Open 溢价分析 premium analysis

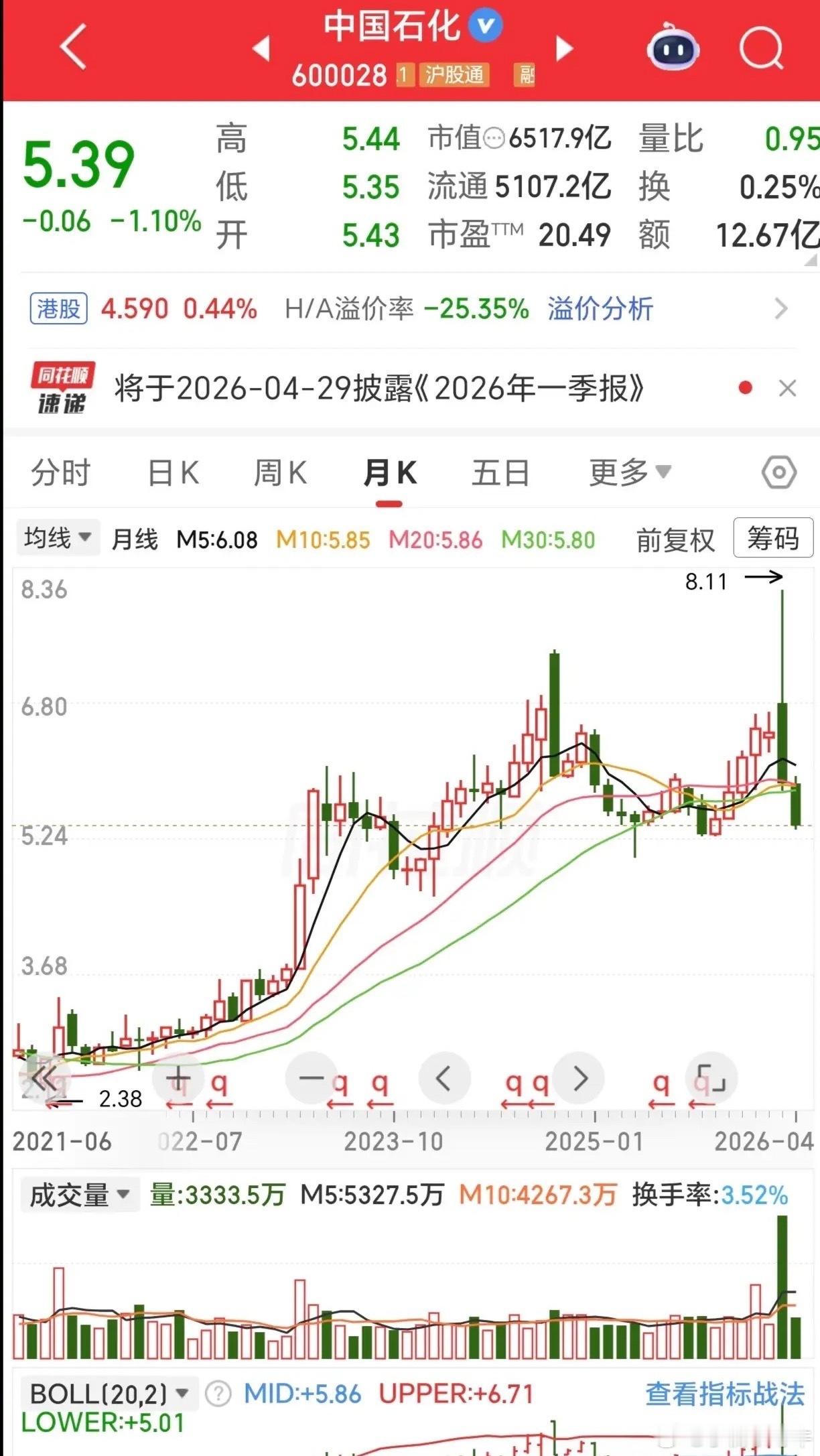click(x=599, y=309)
